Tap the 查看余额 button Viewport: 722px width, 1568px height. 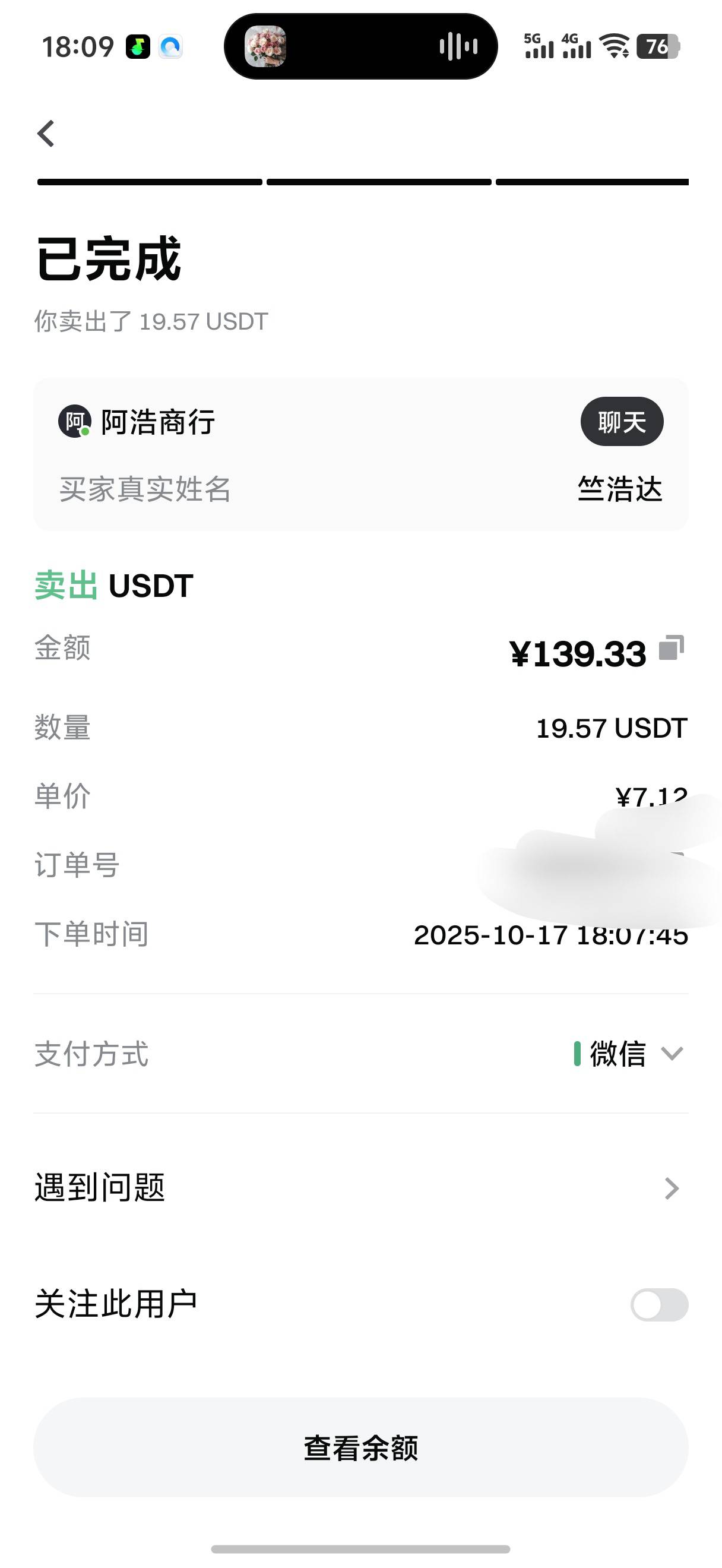[x=360, y=1448]
